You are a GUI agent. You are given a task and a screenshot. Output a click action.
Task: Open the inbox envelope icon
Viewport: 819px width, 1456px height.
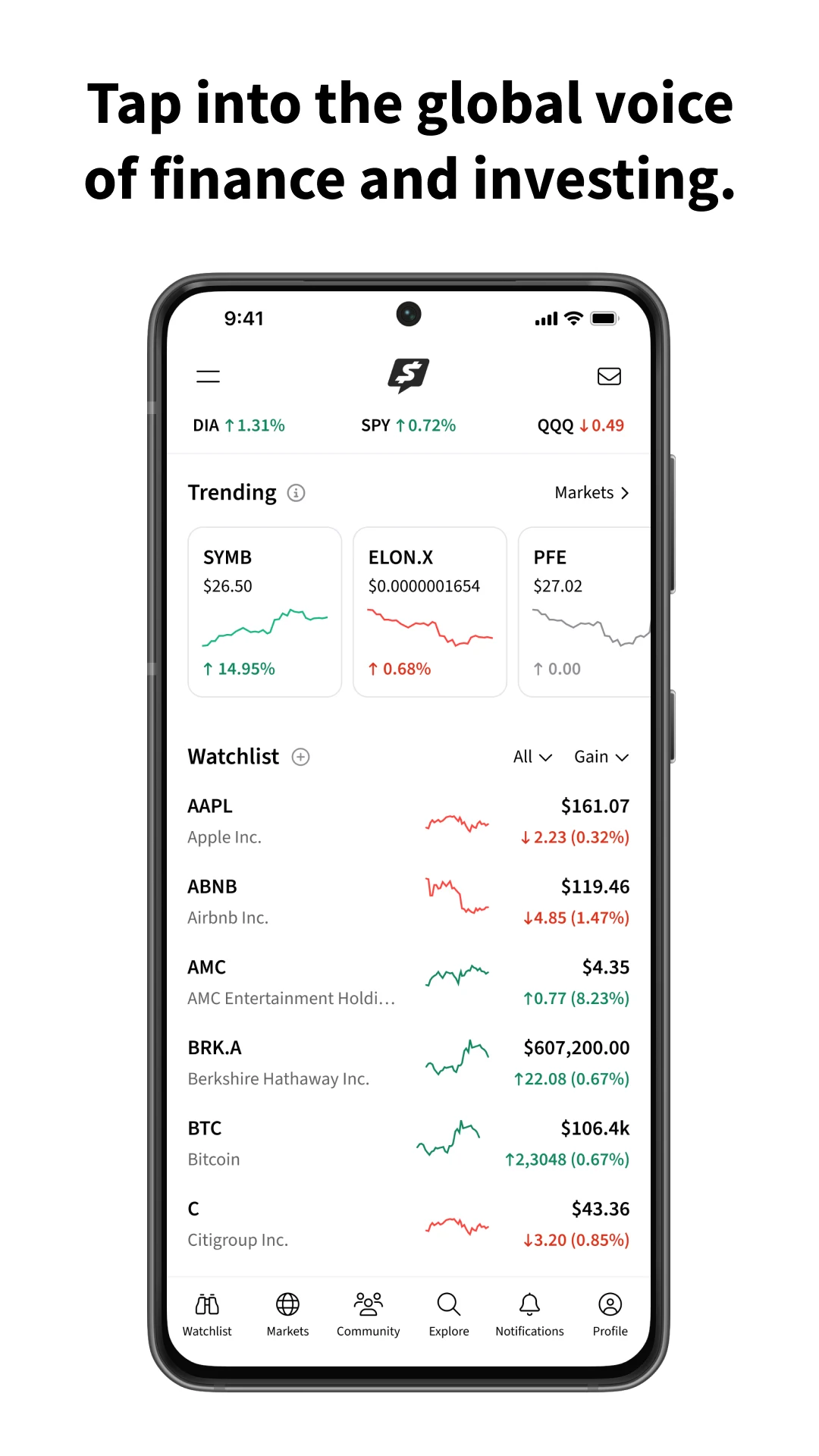[x=609, y=377]
